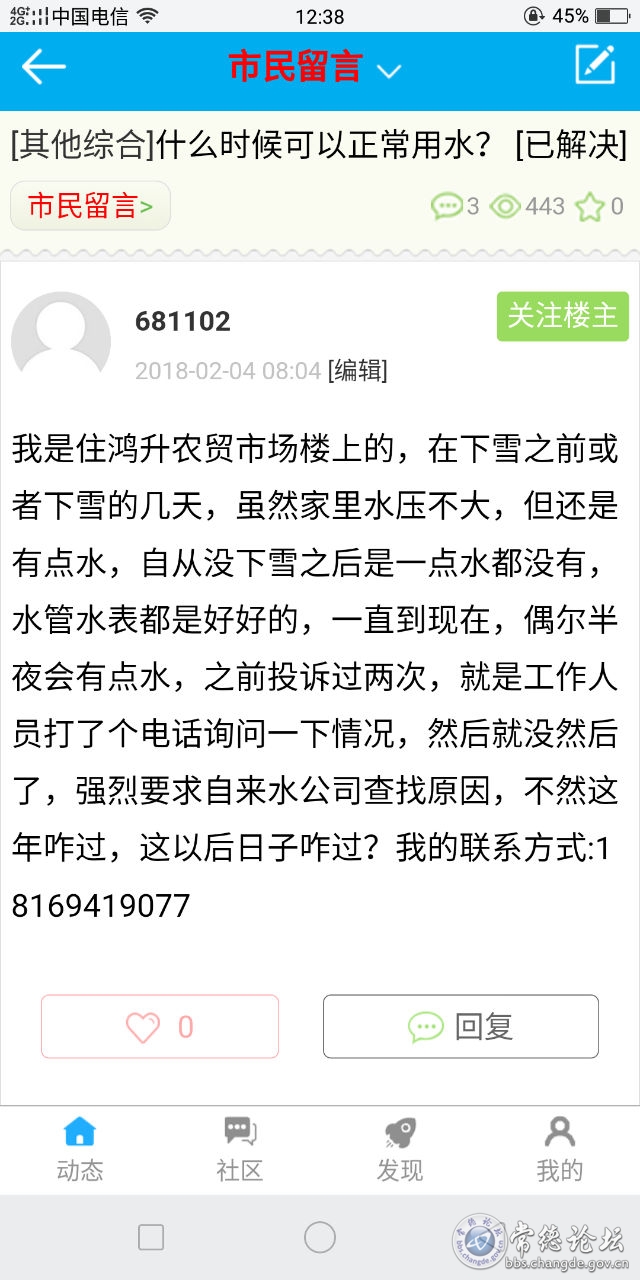Viewport: 640px width, 1280px height.
Task: Favorite the thread with the star icon
Action: [590, 207]
